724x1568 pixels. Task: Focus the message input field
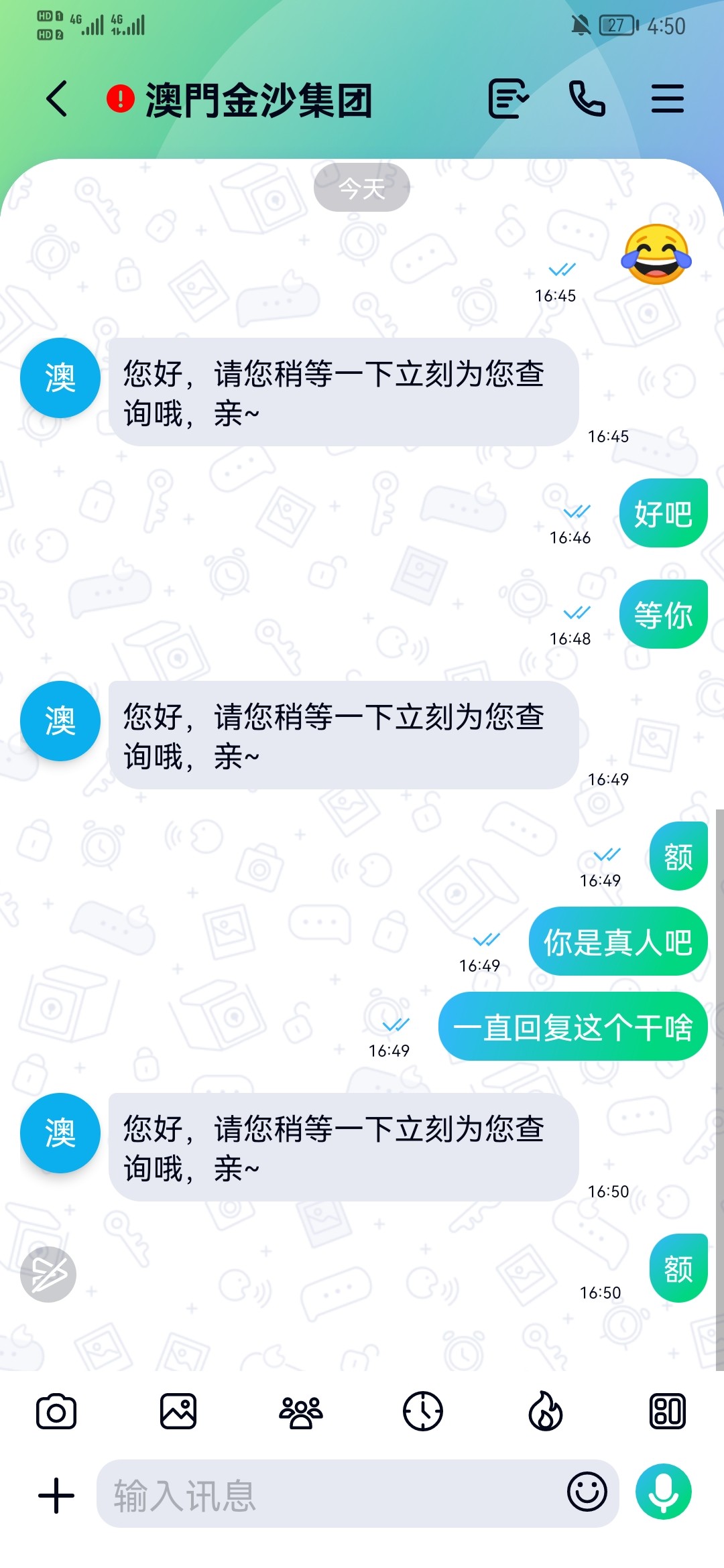pos(328,1496)
